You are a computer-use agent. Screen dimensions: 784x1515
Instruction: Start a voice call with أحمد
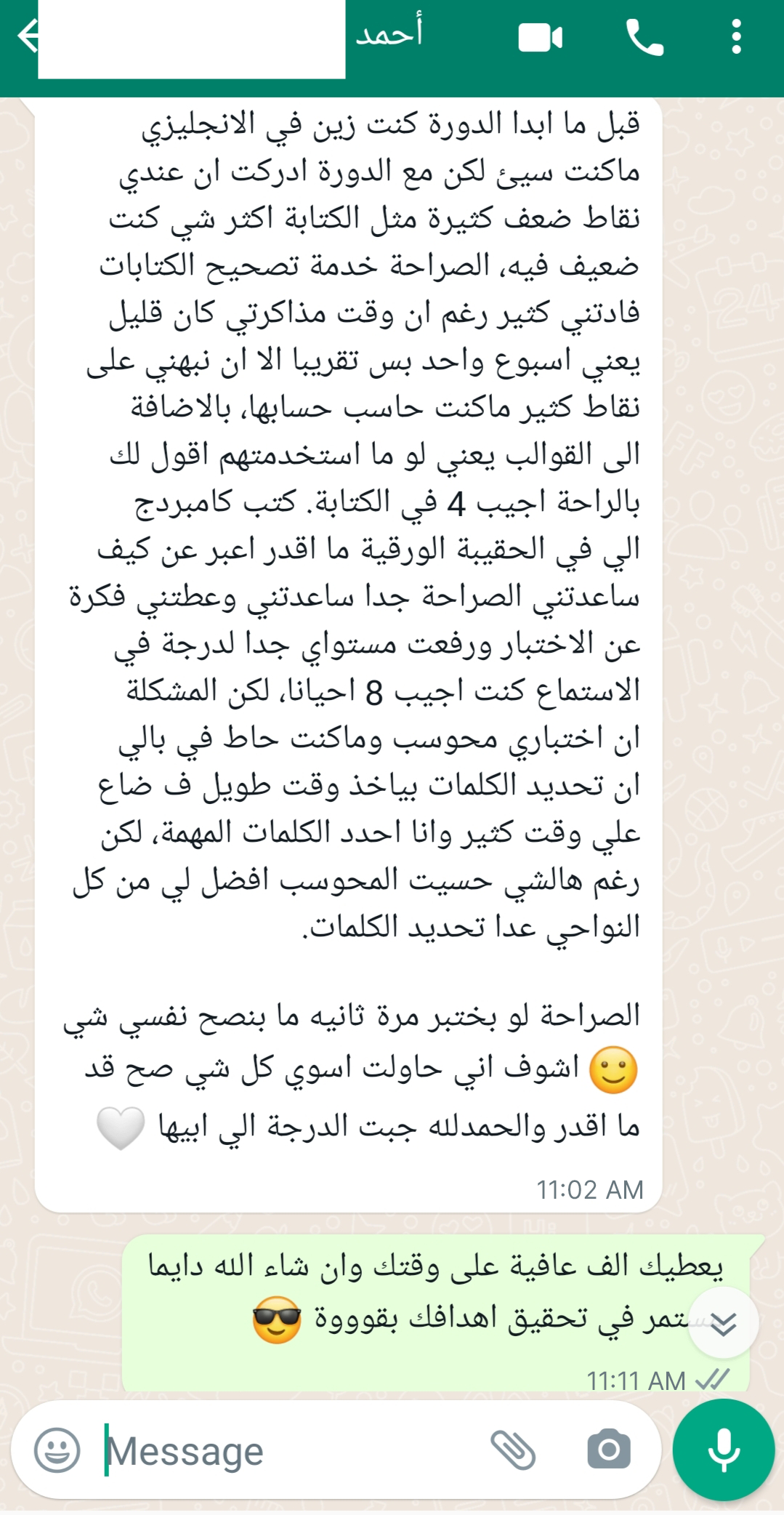tap(644, 38)
